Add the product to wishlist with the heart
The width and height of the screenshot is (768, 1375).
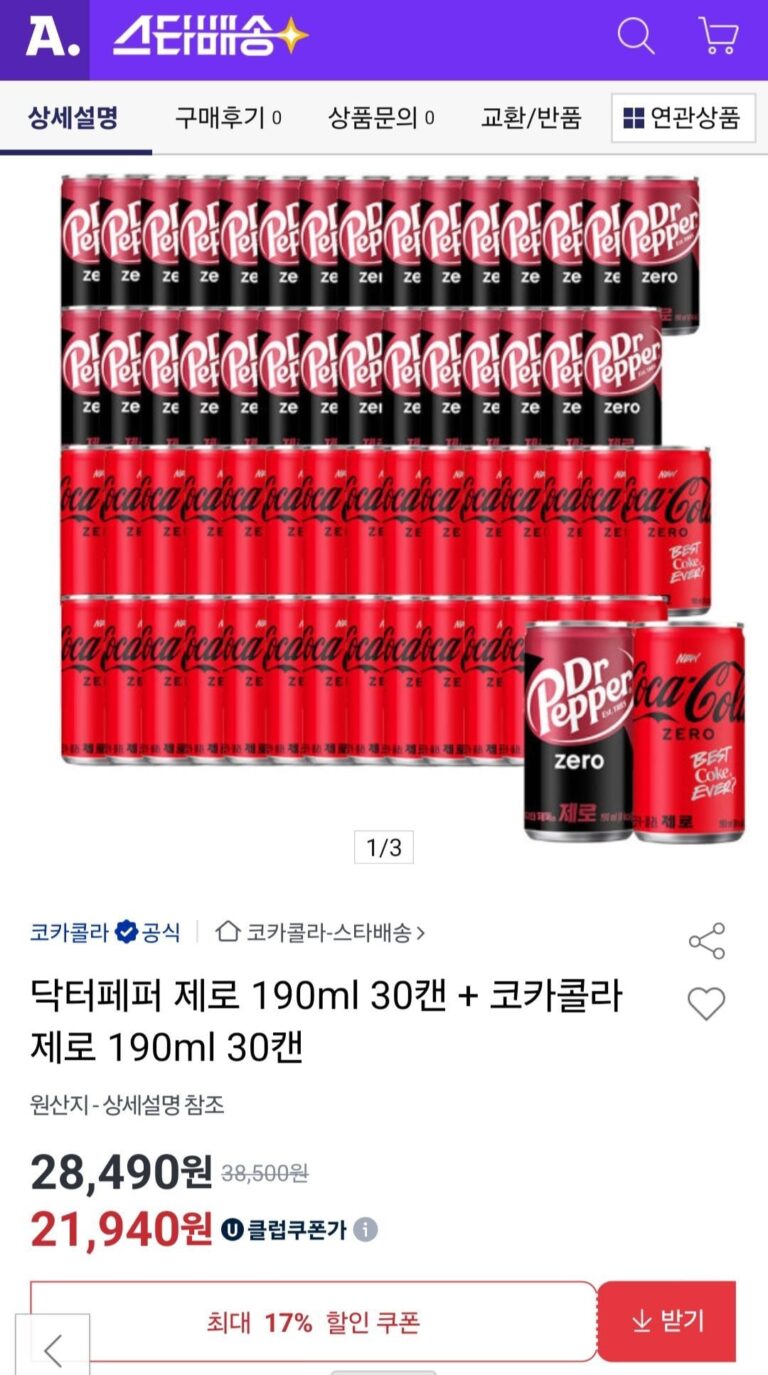click(706, 1003)
